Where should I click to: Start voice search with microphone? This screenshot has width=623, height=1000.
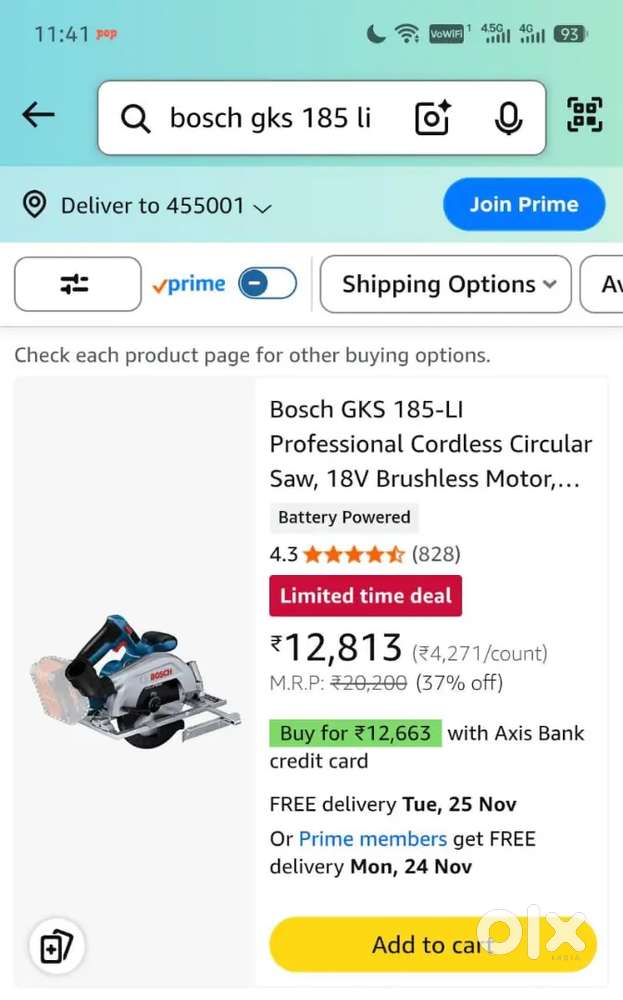coord(508,118)
